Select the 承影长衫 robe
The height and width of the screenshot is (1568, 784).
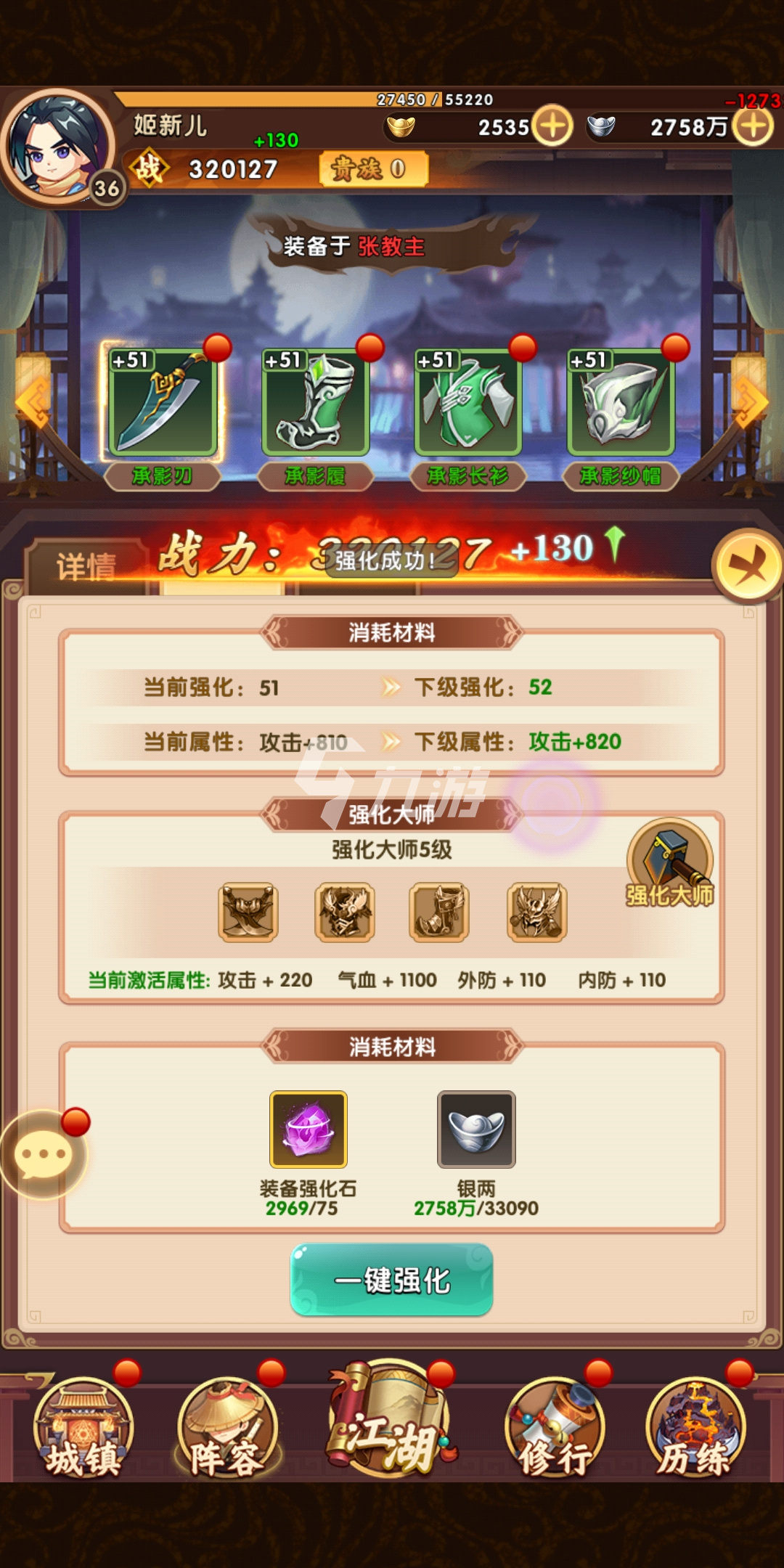pyautogui.click(x=468, y=404)
